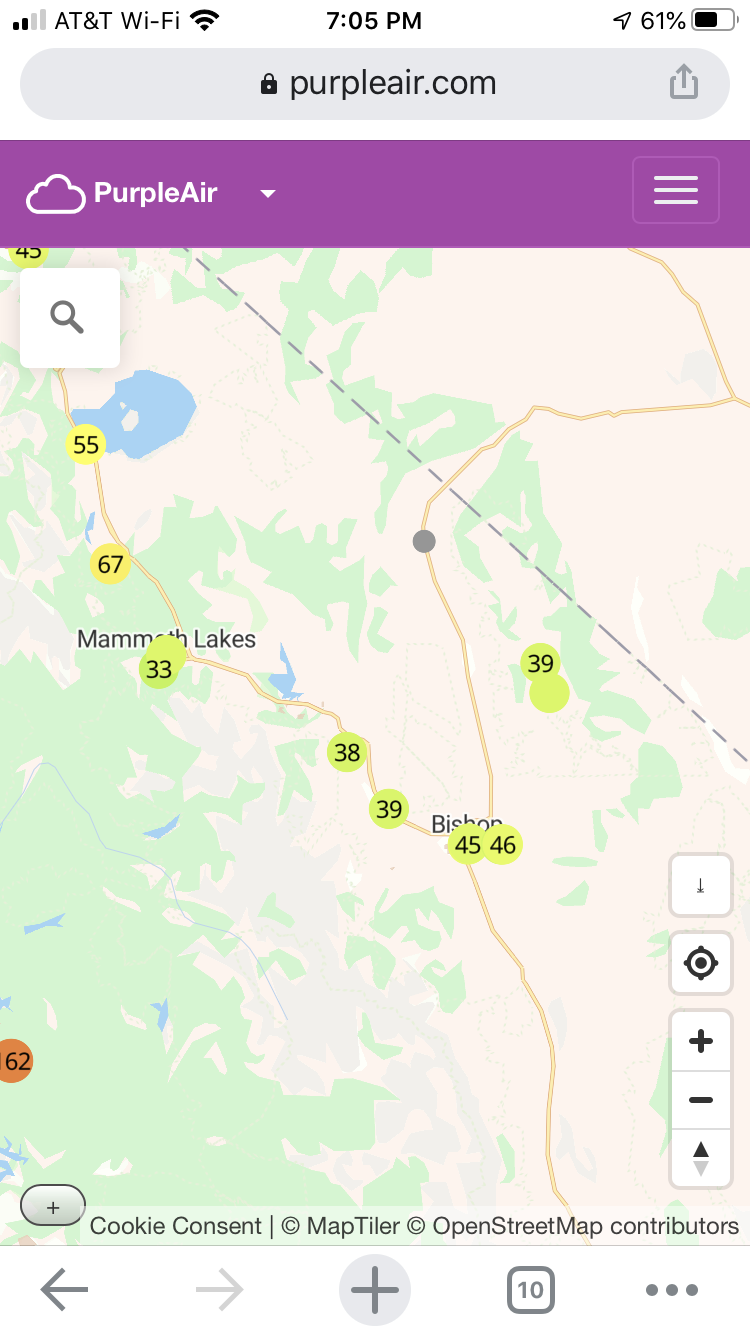Center the map on my location

tap(701, 964)
